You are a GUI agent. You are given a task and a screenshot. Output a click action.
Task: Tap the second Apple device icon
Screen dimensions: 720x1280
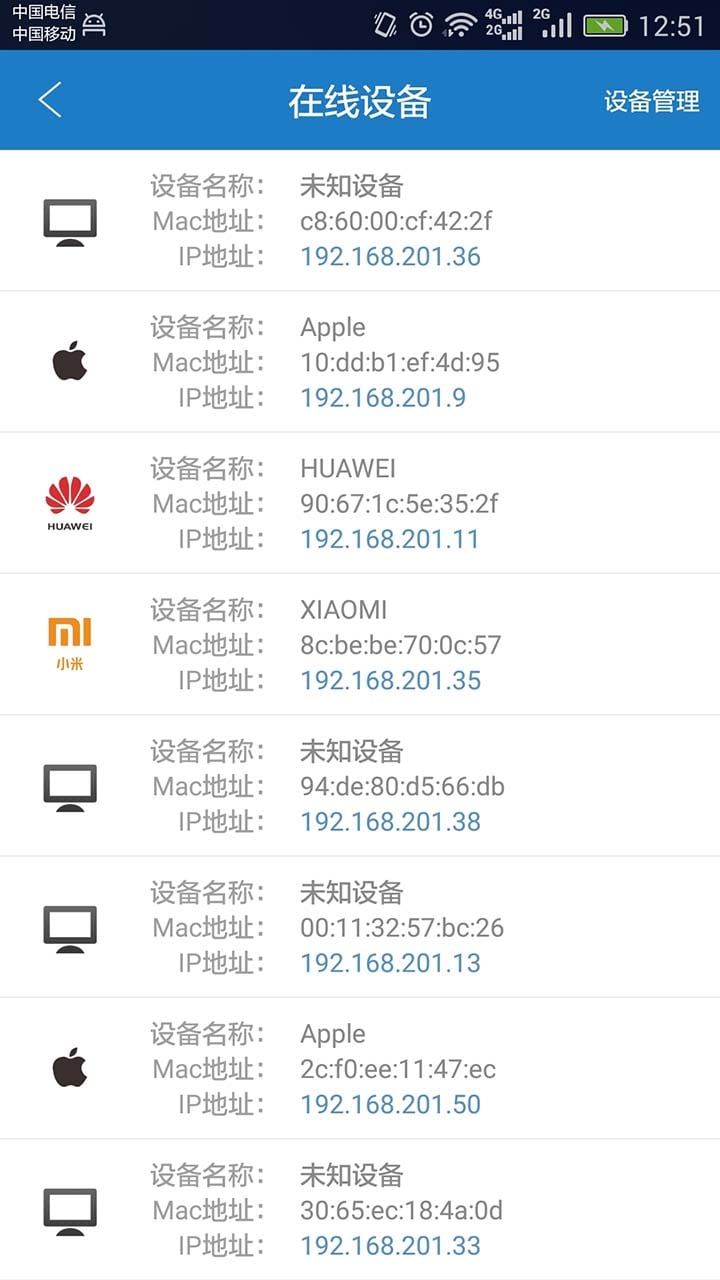point(69,1066)
